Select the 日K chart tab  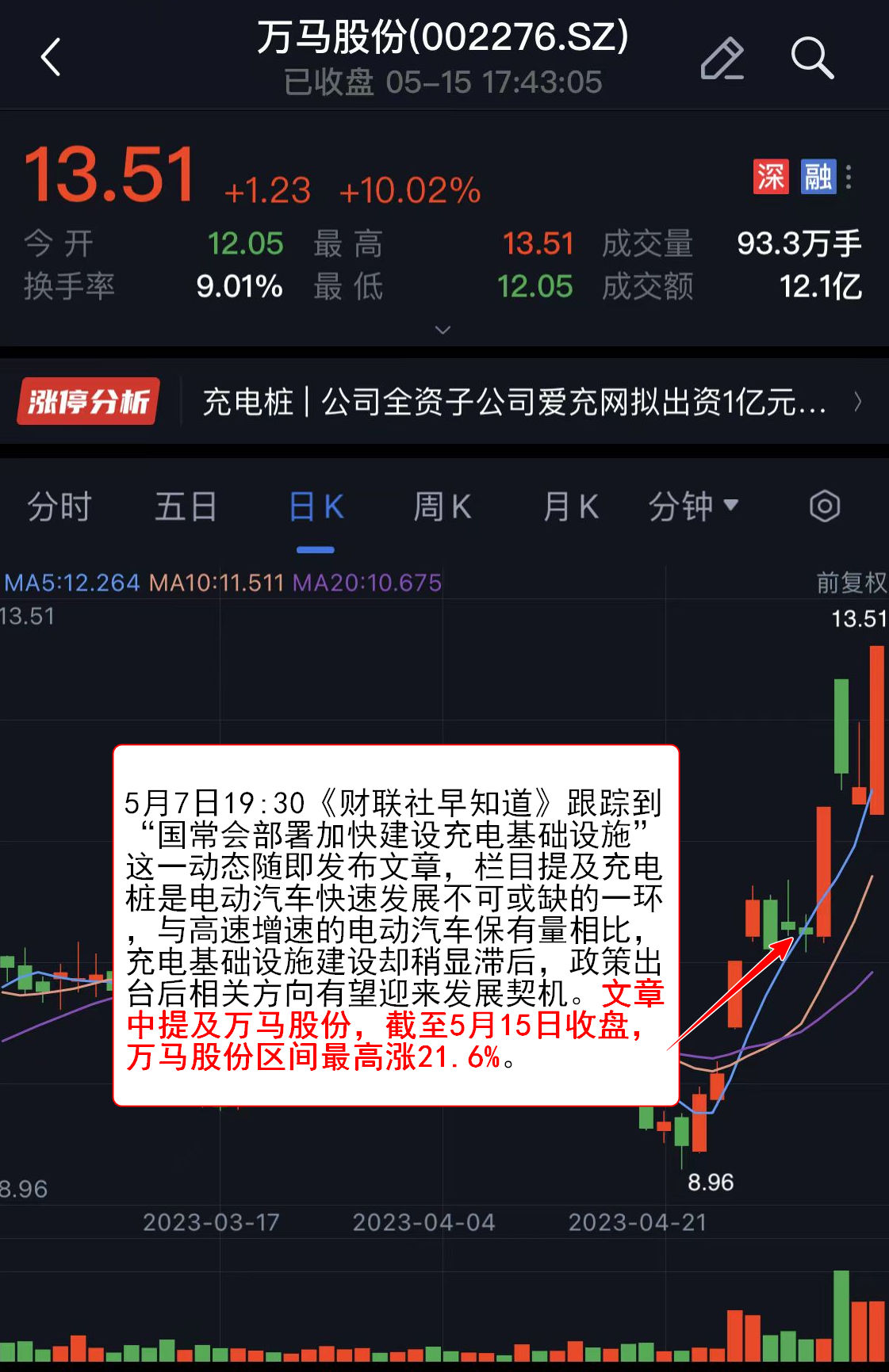316,507
